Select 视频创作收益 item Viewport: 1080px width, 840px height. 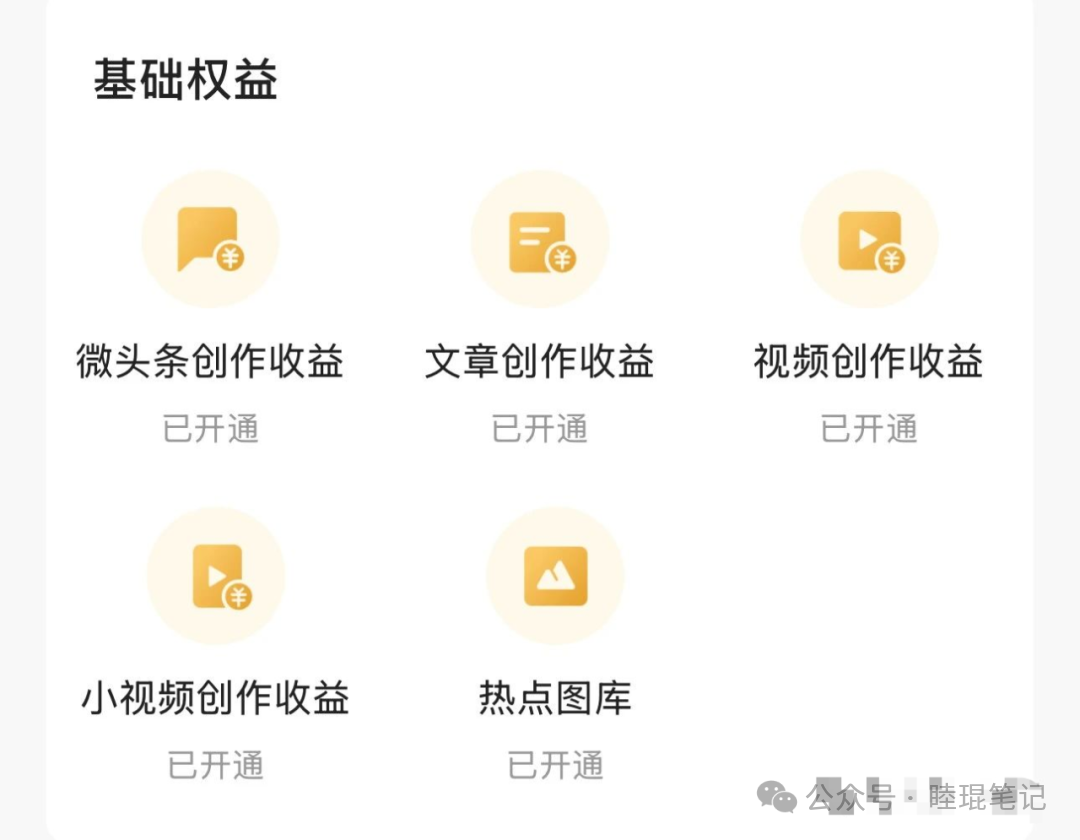click(x=869, y=240)
